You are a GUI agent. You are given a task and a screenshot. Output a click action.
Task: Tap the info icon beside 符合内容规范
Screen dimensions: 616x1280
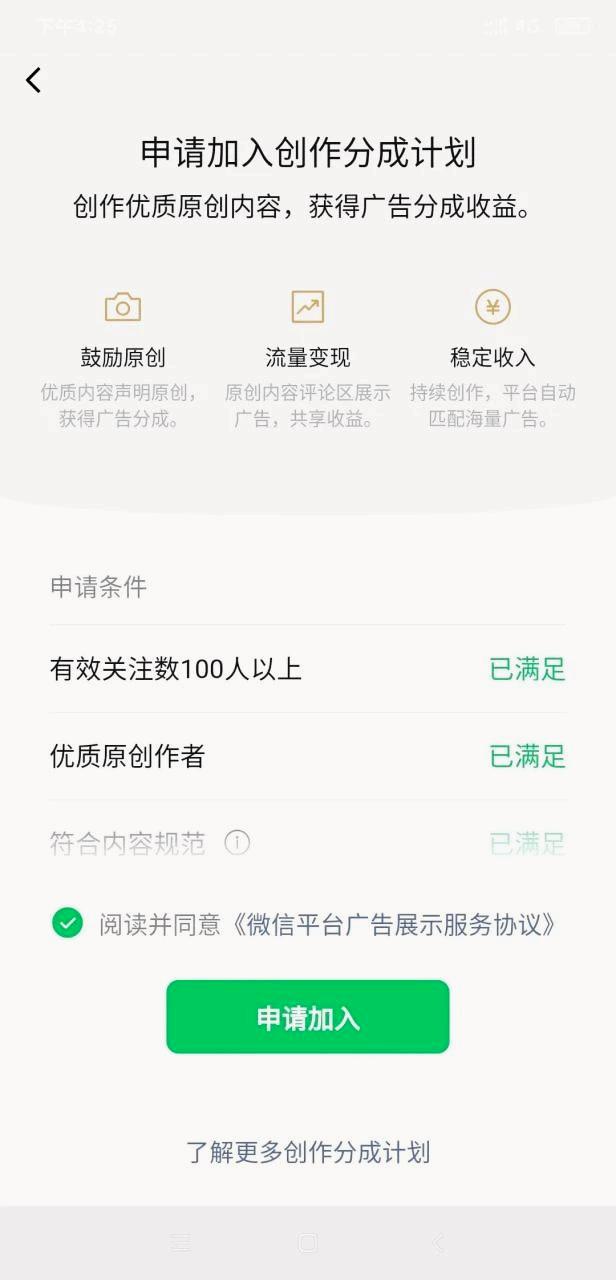(x=237, y=843)
